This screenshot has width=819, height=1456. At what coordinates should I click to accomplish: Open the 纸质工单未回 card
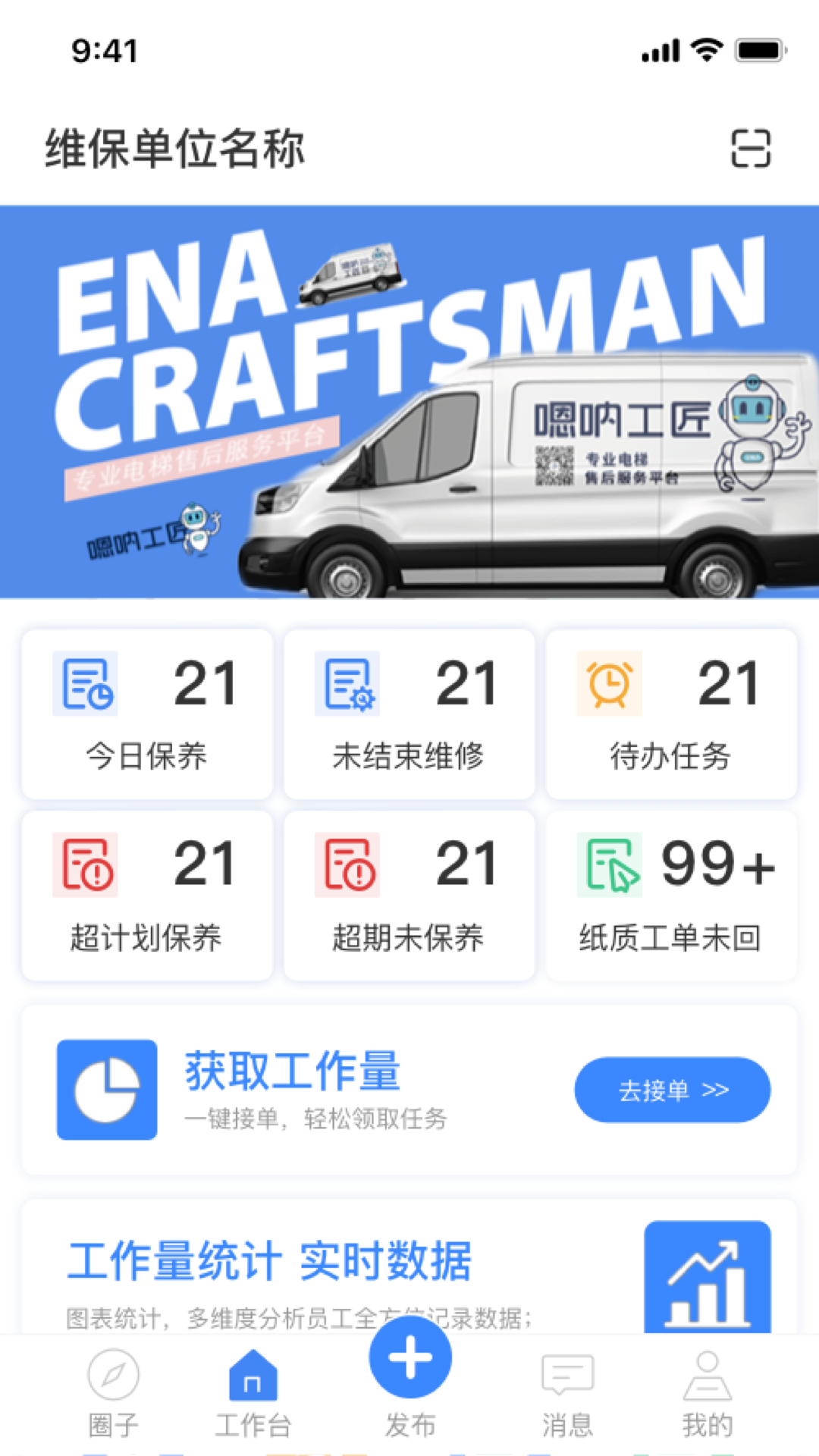pyautogui.click(x=671, y=896)
